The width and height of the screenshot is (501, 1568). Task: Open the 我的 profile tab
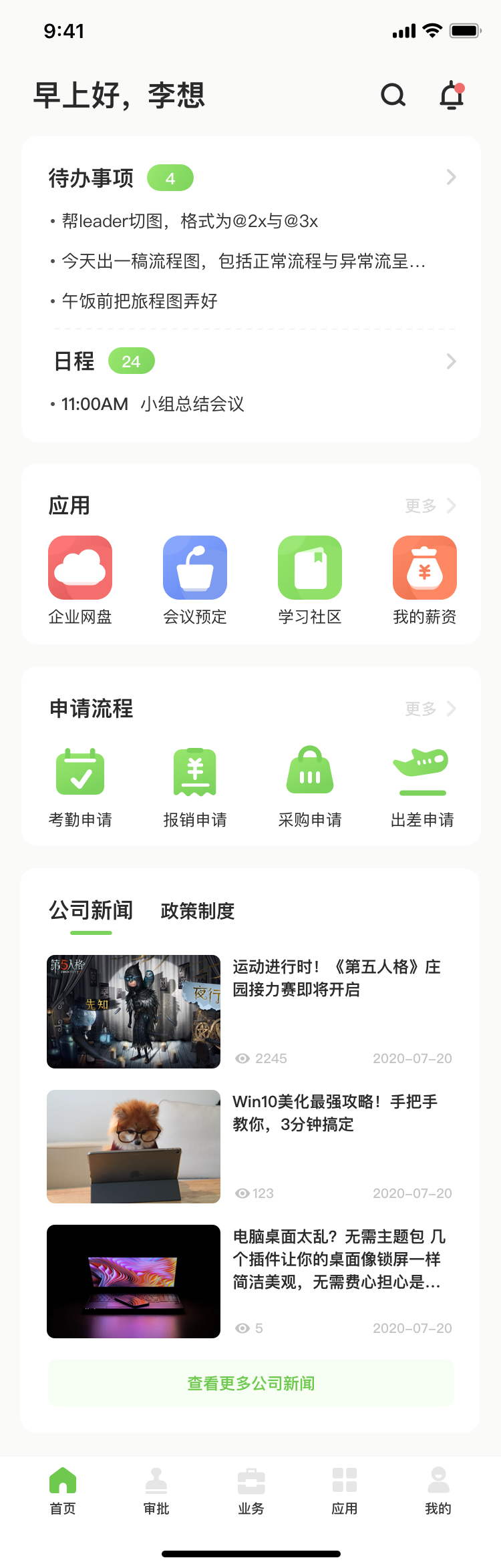click(438, 1491)
